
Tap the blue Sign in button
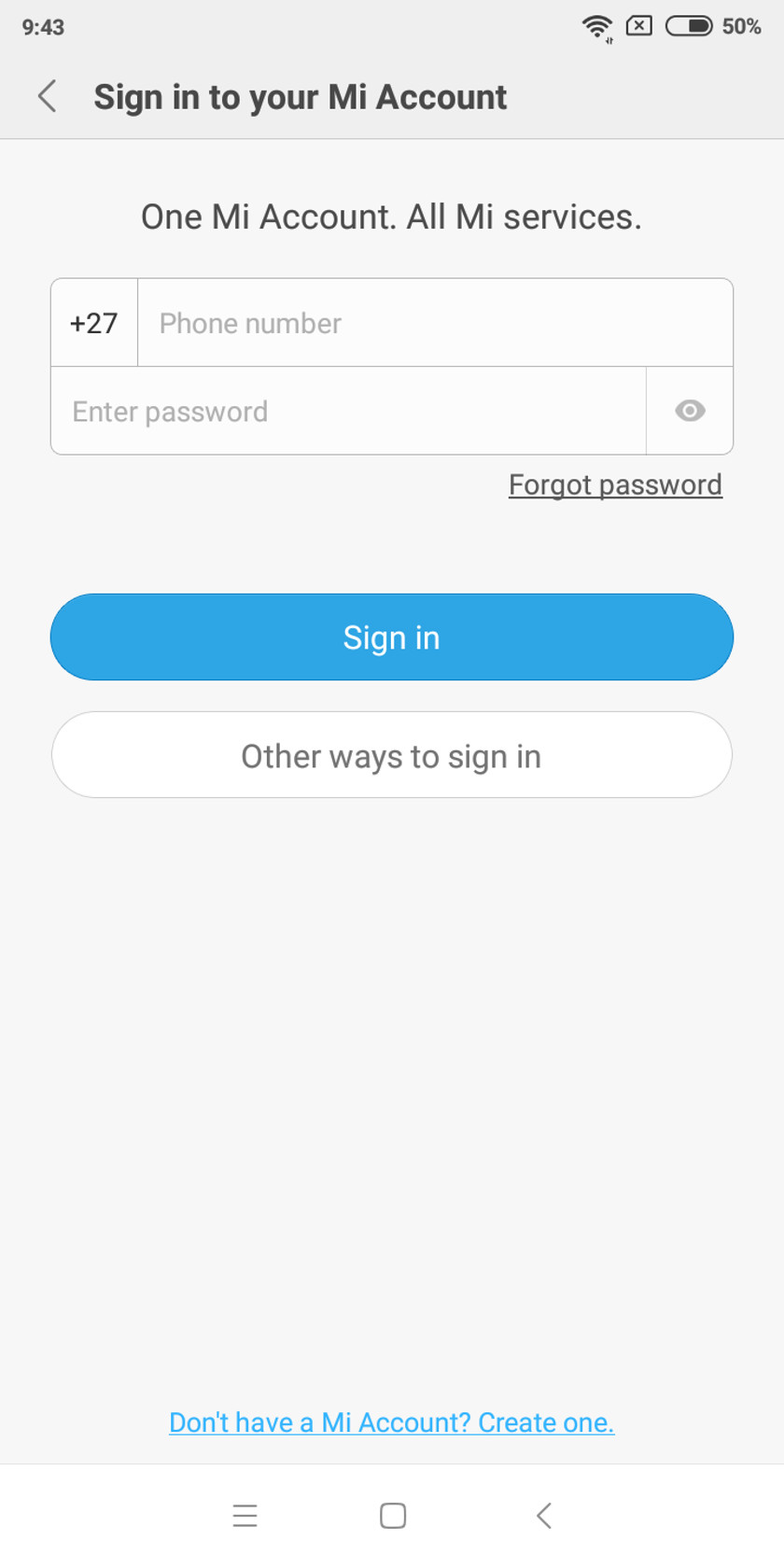(391, 637)
